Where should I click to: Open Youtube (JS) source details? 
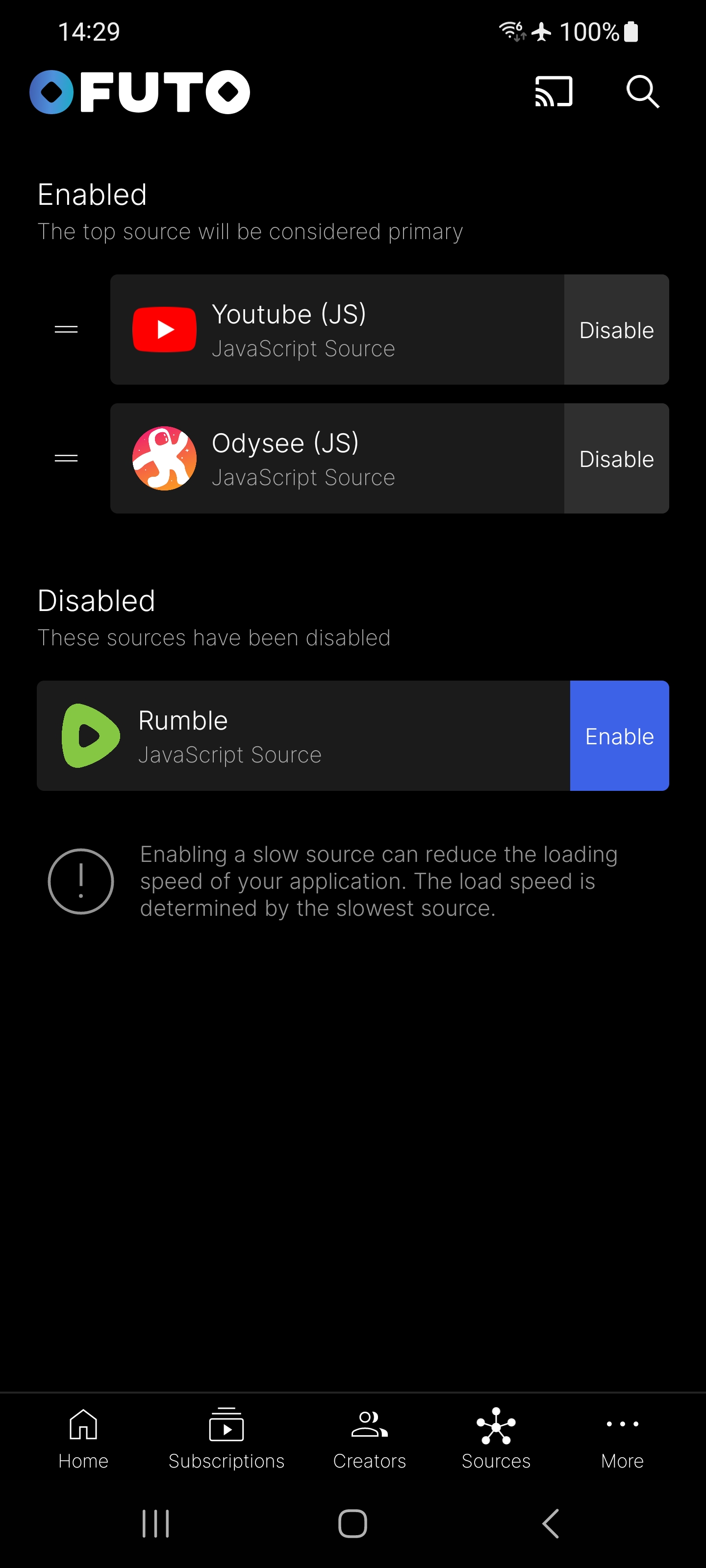pos(337,330)
